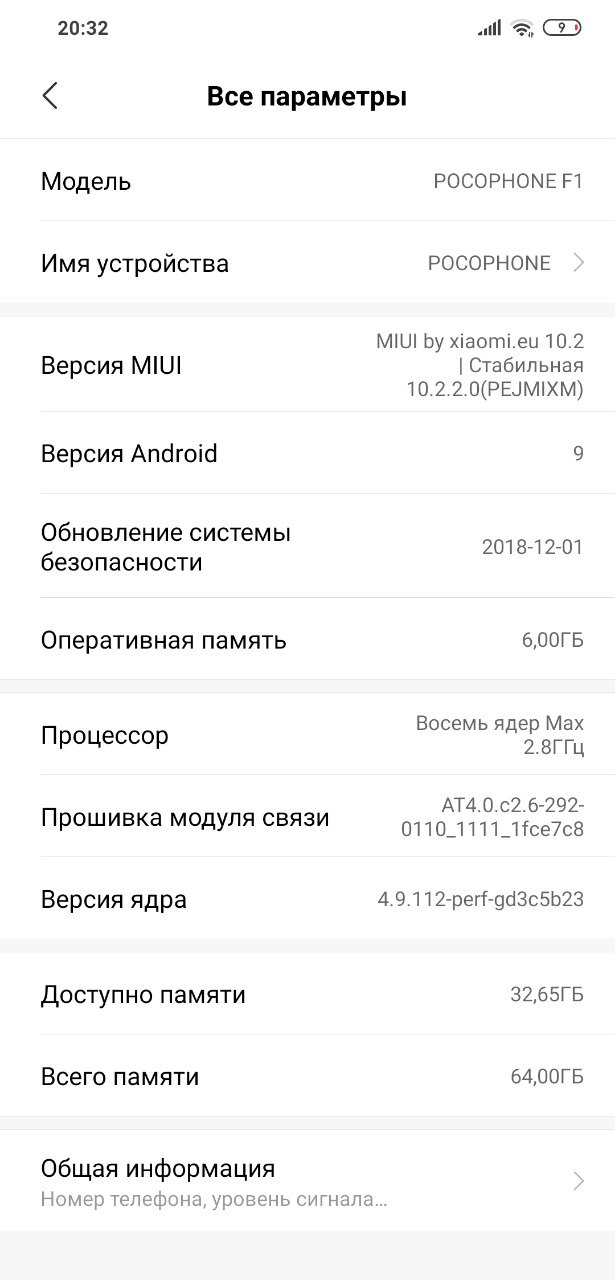615x1280 pixels.
Task: Tap the Версия MIUI row
Action: (x=307, y=365)
